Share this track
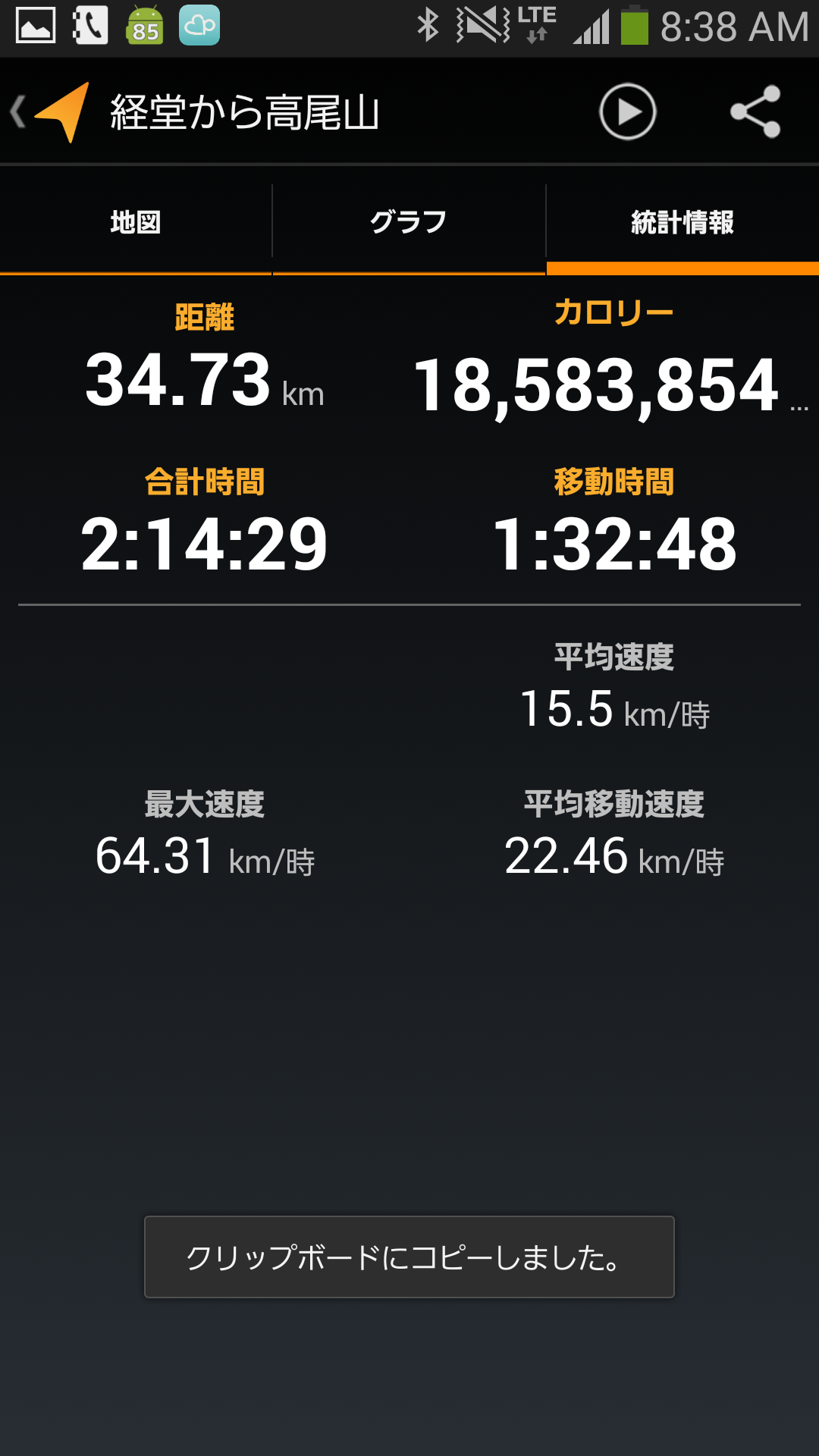 (755, 112)
